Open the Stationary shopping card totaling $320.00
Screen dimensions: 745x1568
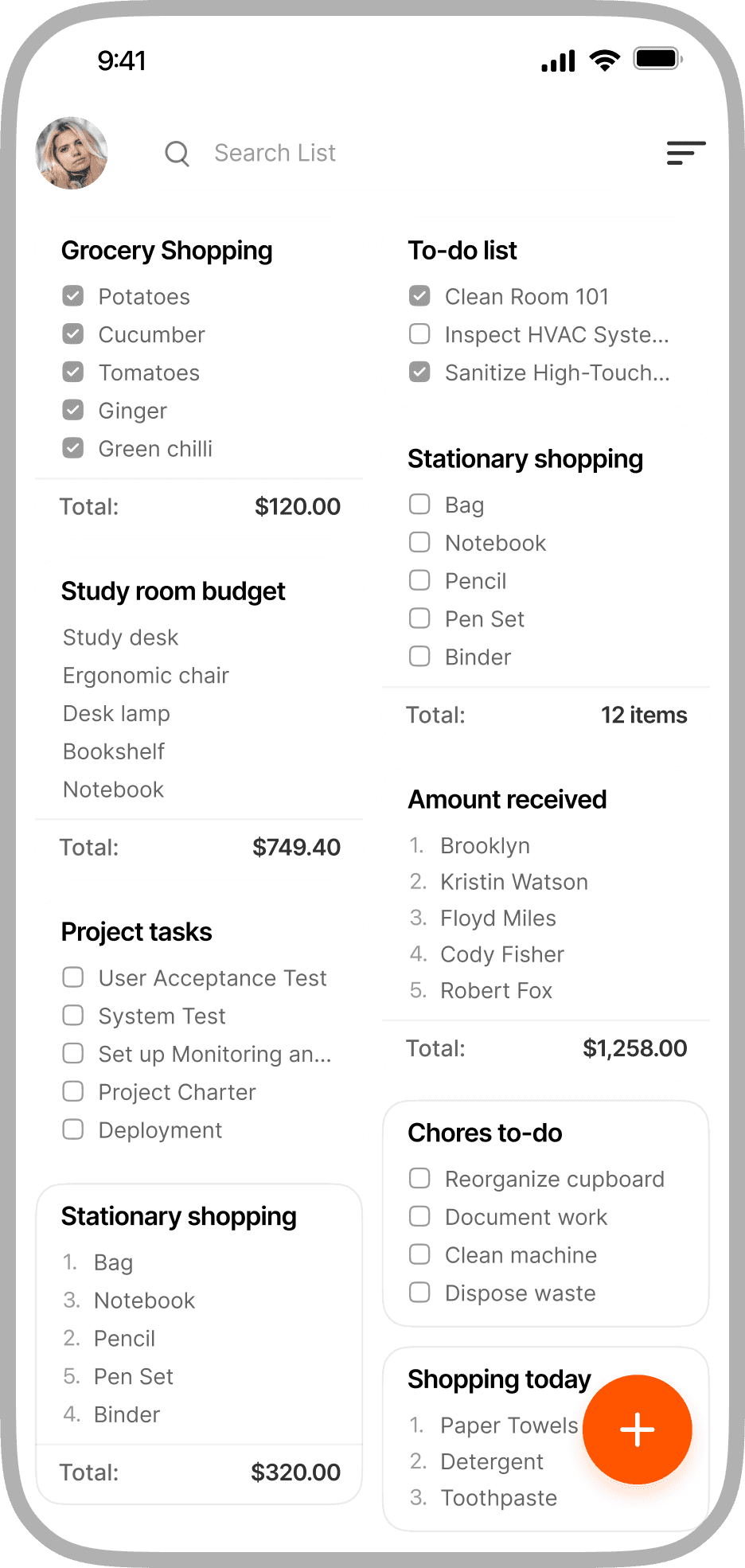coord(199,1344)
